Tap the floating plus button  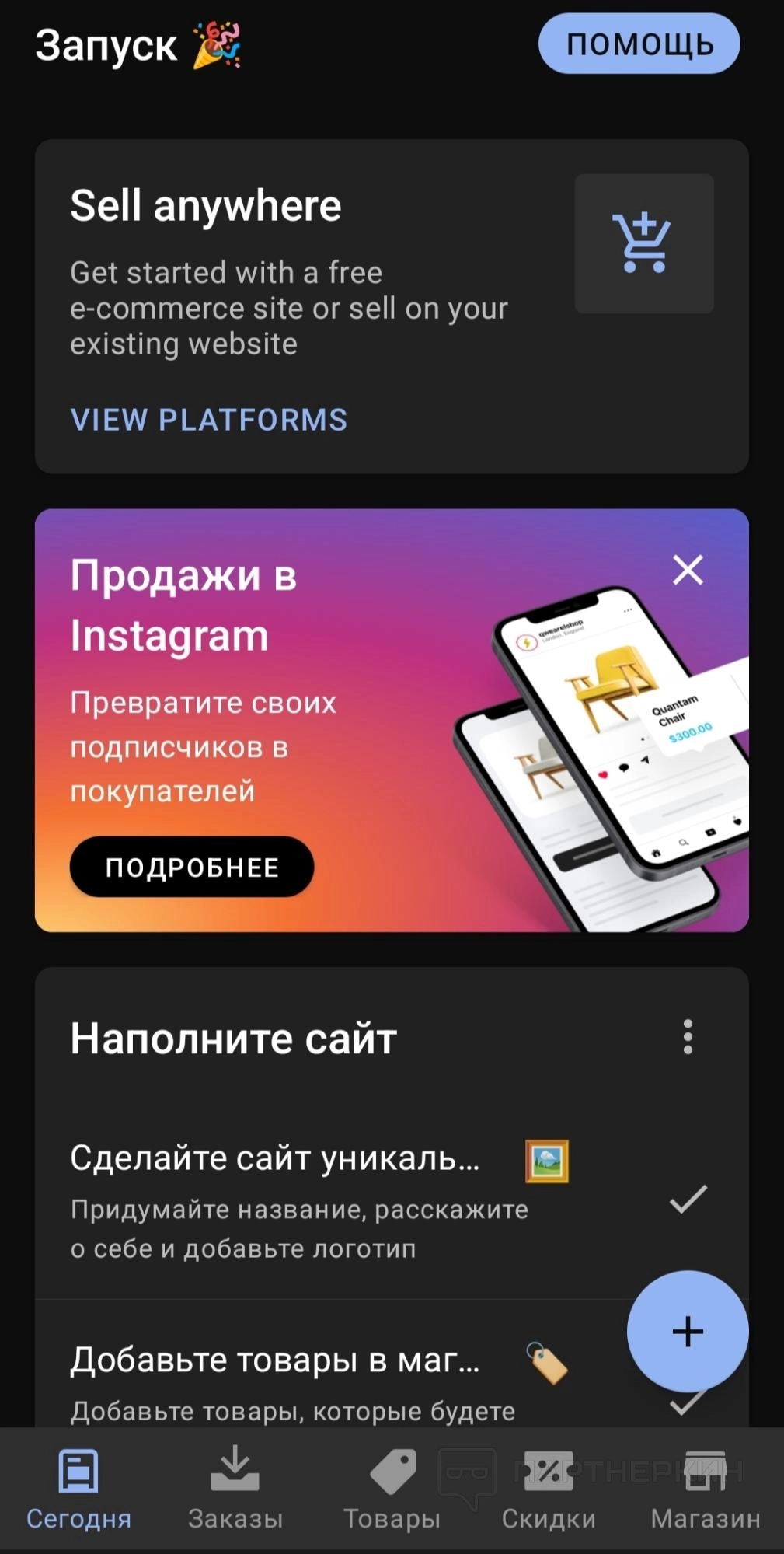coord(688,1331)
